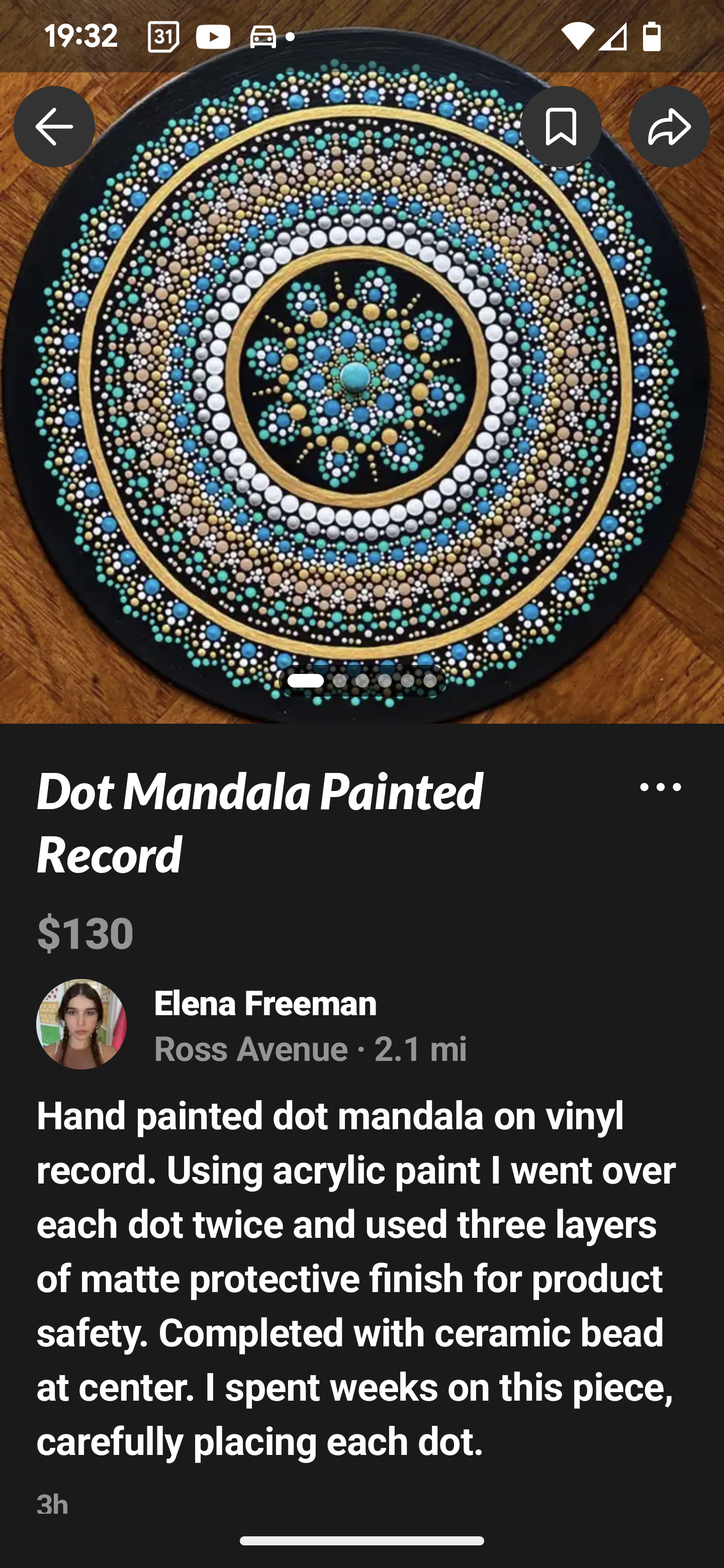The image size is (724, 1568).
Task: Go back using the arrow button
Action: coord(54,127)
